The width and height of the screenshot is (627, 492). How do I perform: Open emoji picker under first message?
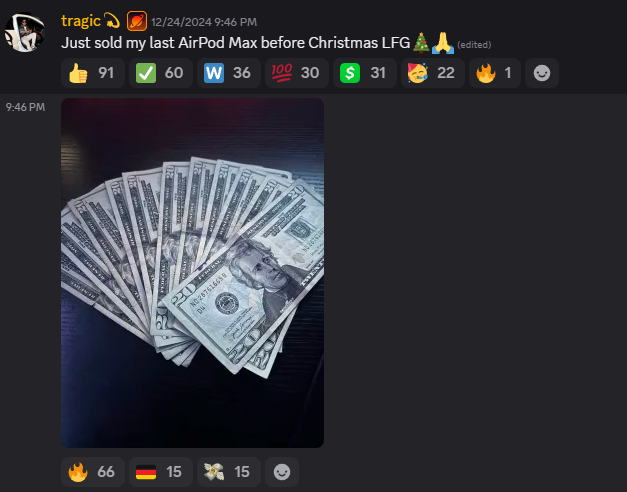541,73
